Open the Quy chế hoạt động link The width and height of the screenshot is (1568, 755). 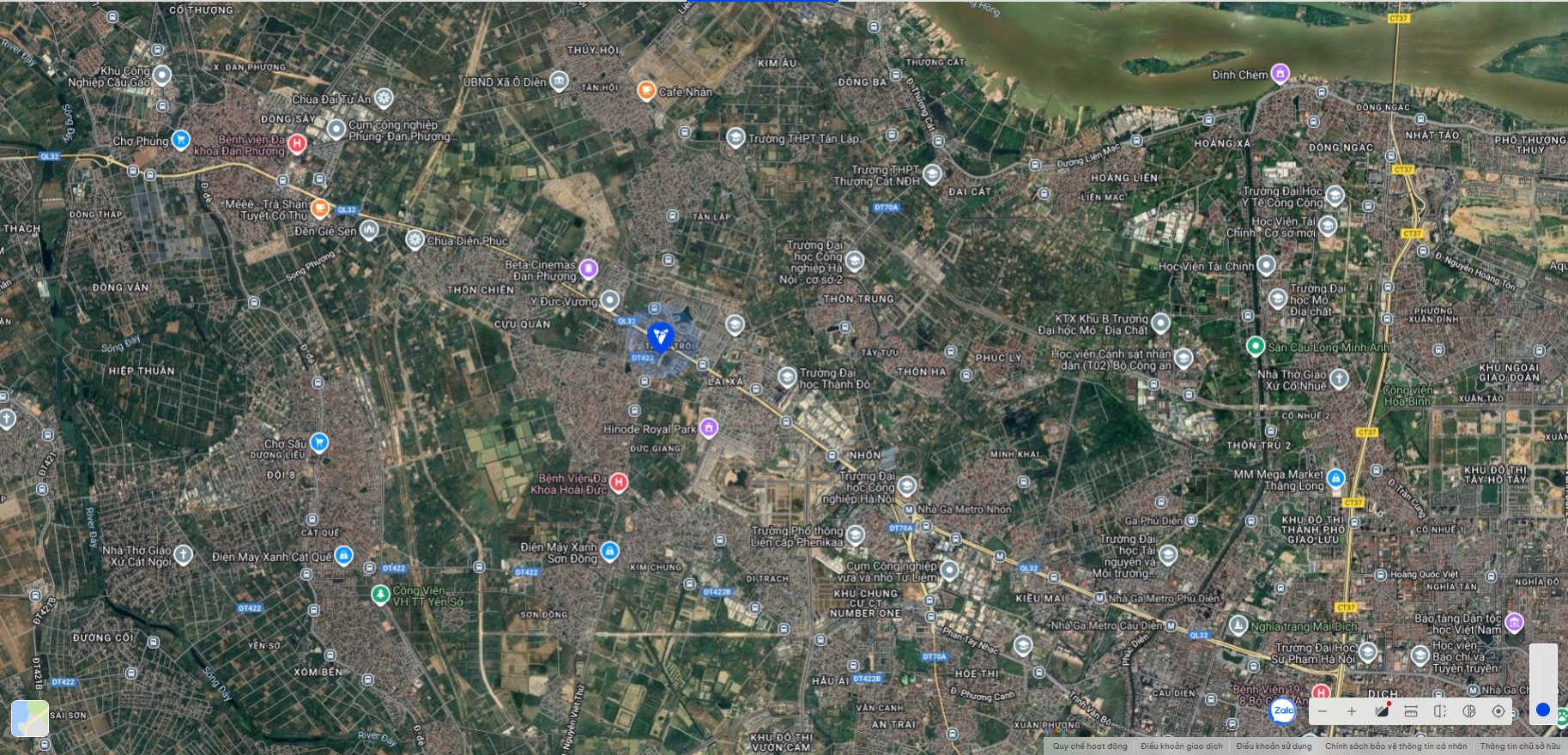click(1090, 746)
